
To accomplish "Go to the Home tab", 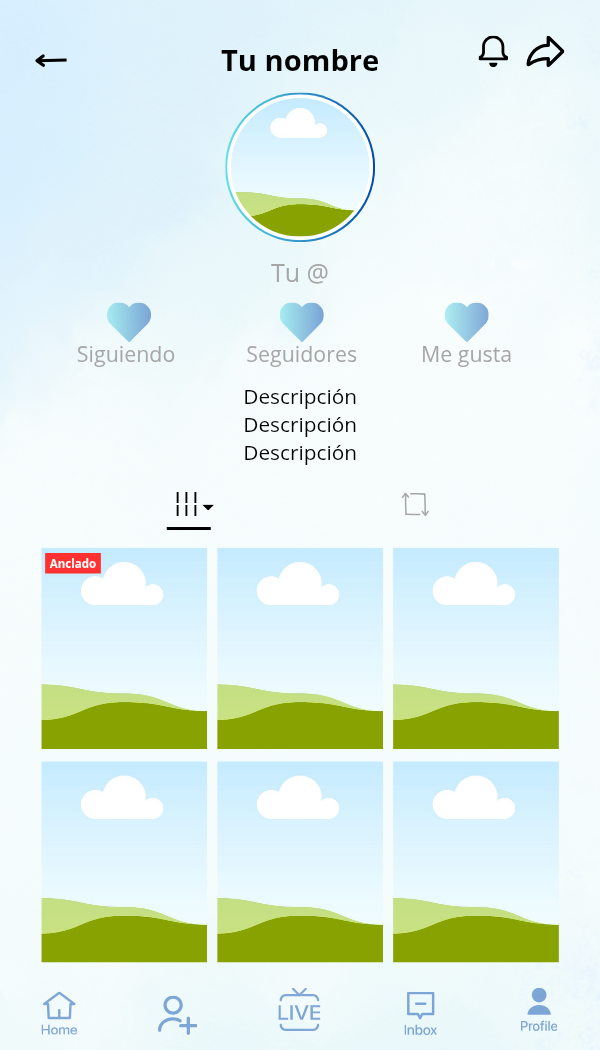I will tap(59, 1013).
